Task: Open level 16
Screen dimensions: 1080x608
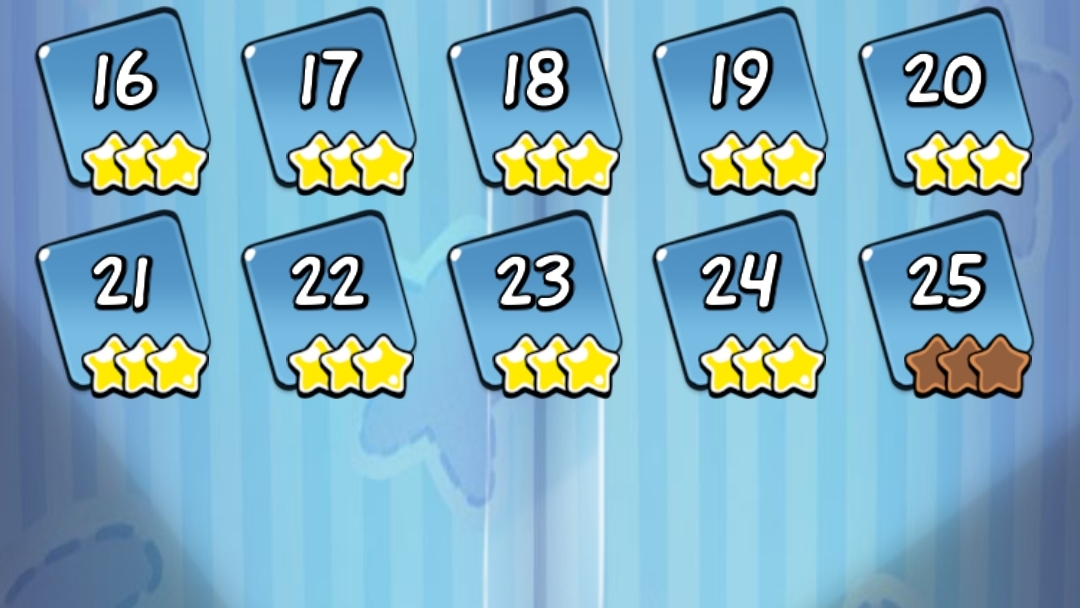Action: click(122, 100)
